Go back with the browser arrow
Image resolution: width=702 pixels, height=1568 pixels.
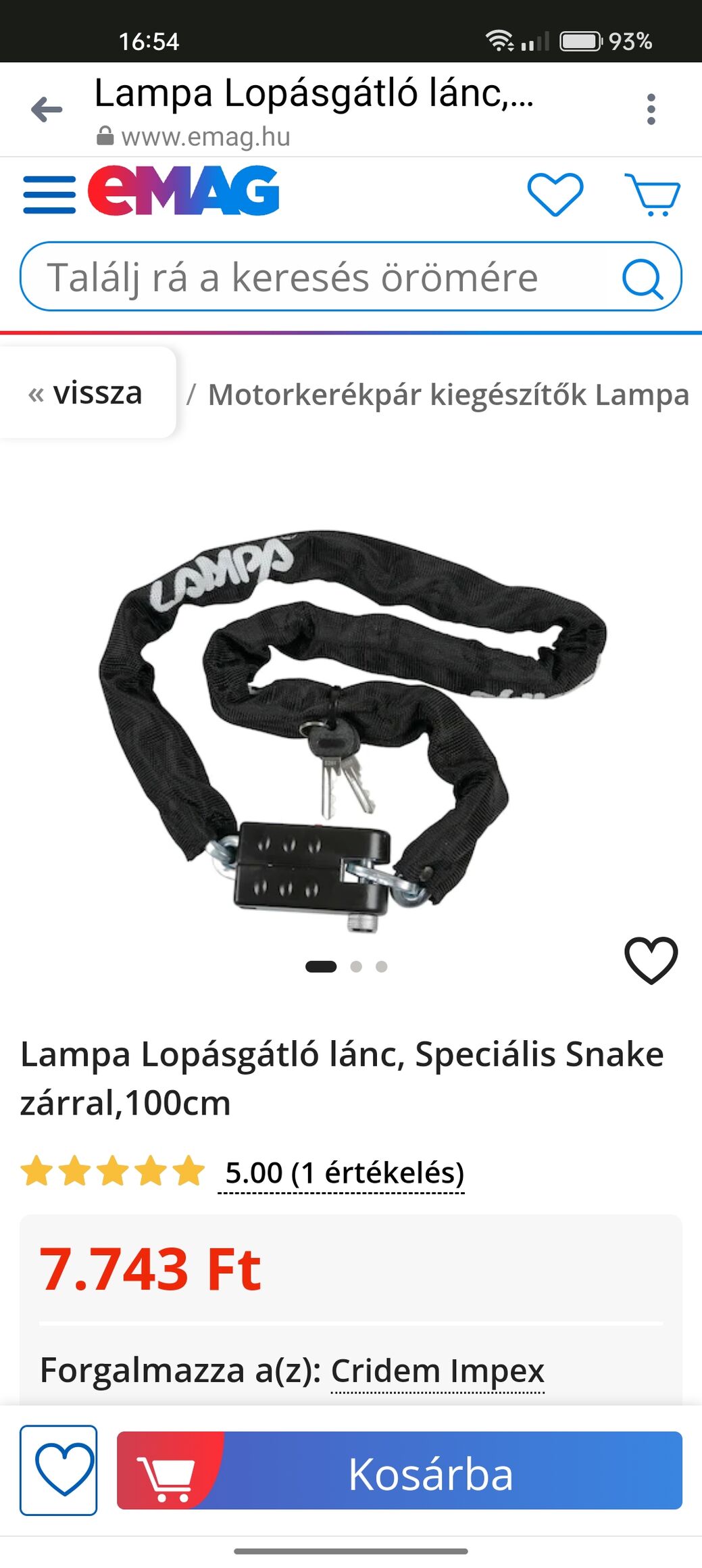tap(47, 109)
